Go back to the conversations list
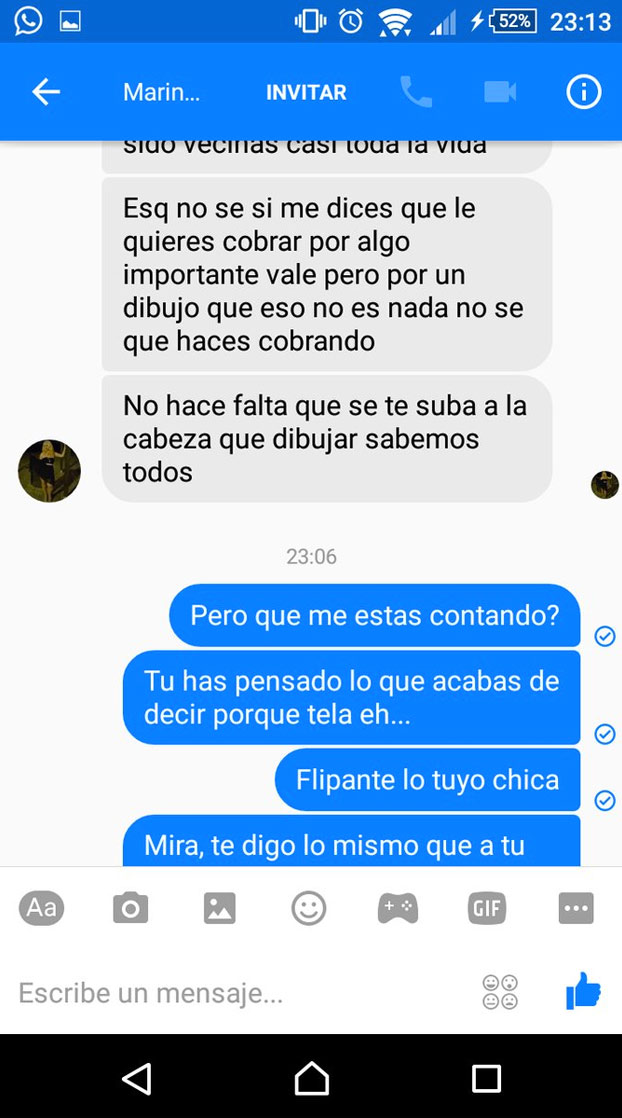The image size is (622, 1118). pyautogui.click(x=46, y=92)
